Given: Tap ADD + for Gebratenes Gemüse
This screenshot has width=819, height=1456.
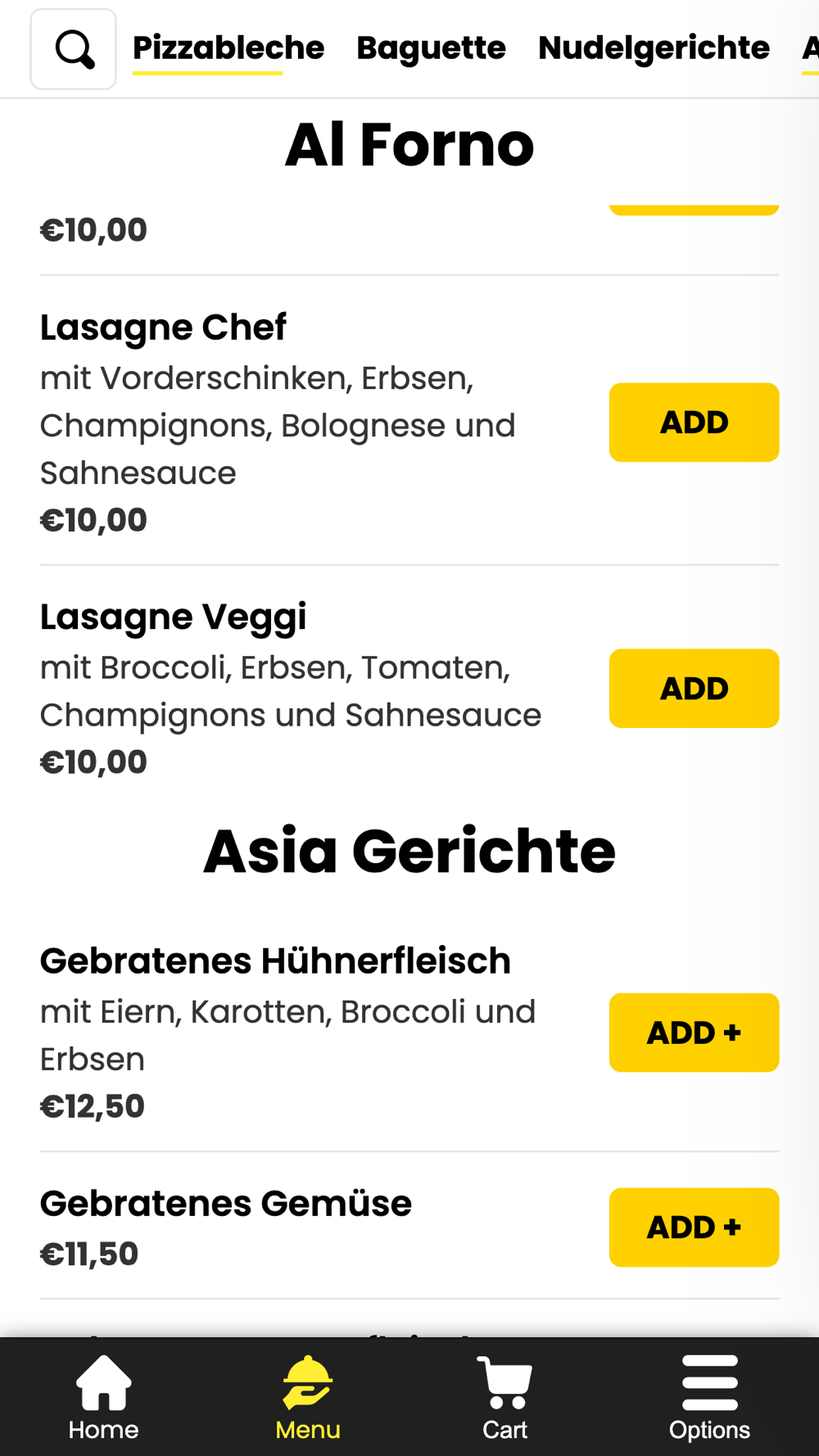Looking at the screenshot, I should pos(694,1228).
